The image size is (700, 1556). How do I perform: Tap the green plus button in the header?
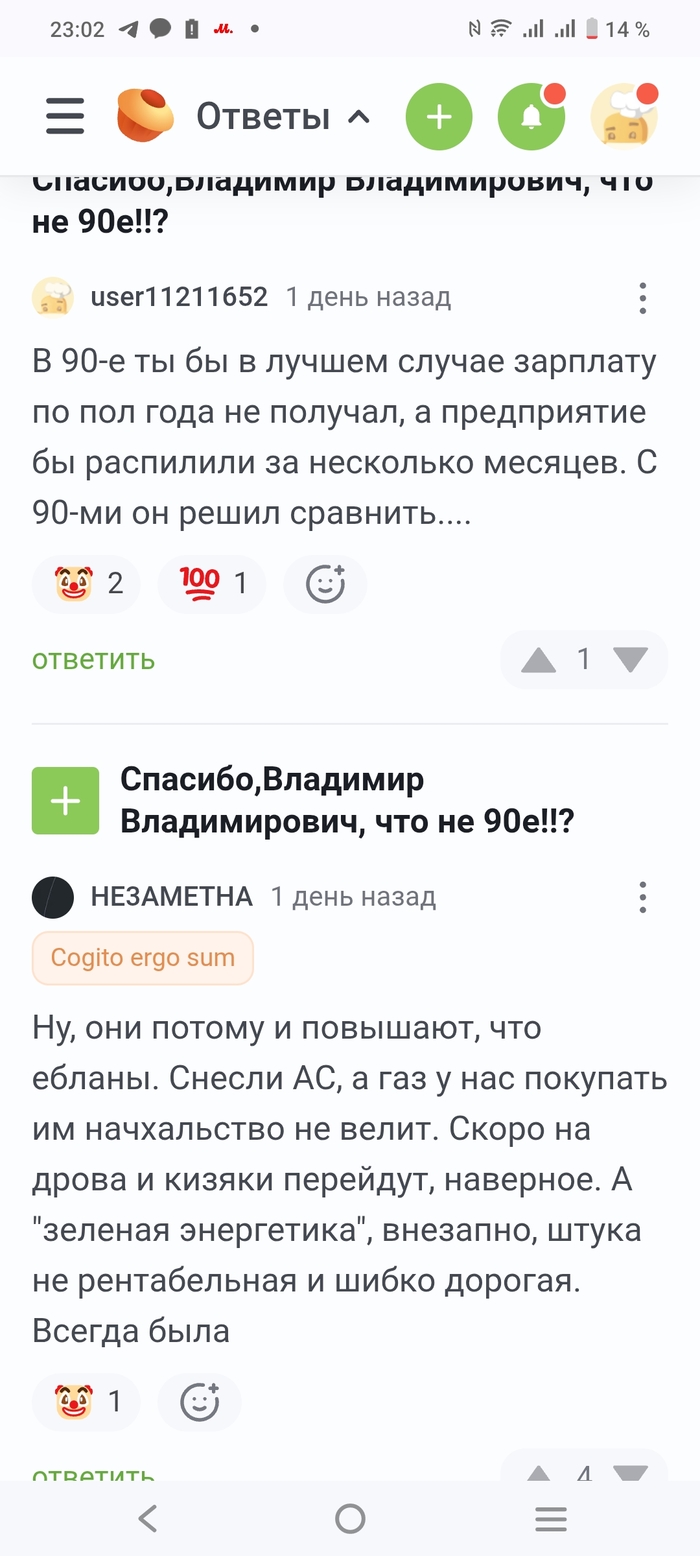pos(438,117)
